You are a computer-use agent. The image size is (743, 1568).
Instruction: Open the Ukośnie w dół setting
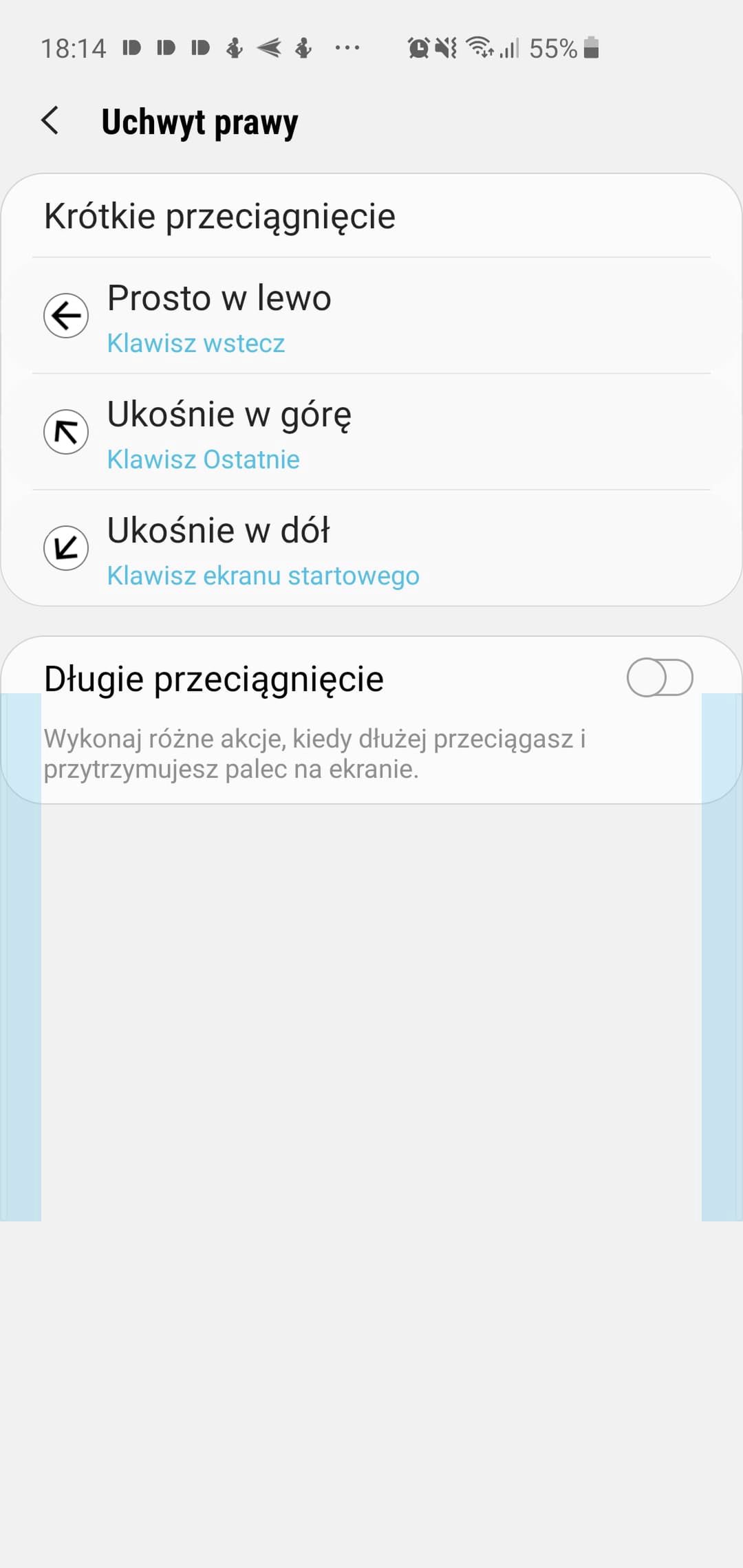[x=371, y=548]
